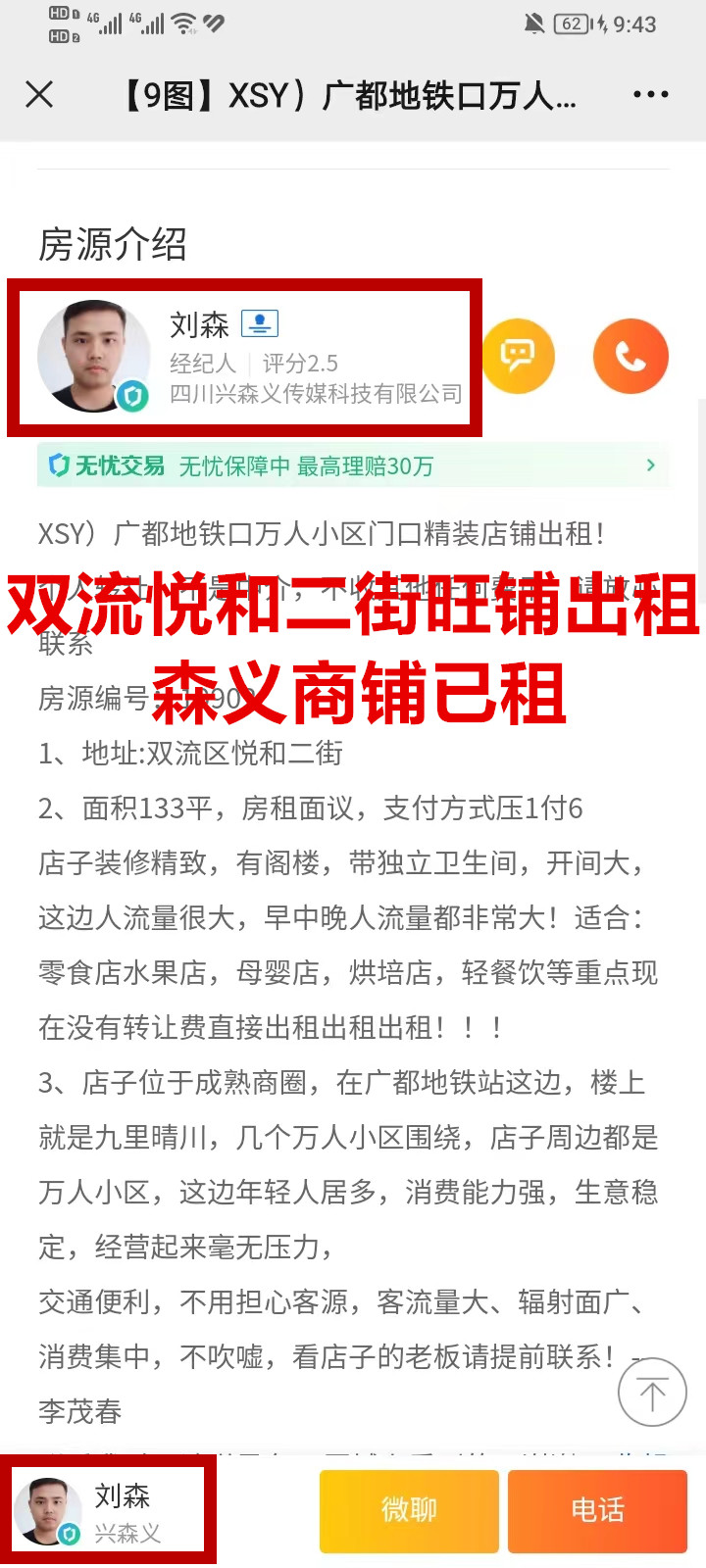This screenshot has height=1568, width=706.
Task: Open agent 刘森's profile card
Action: [x=245, y=358]
